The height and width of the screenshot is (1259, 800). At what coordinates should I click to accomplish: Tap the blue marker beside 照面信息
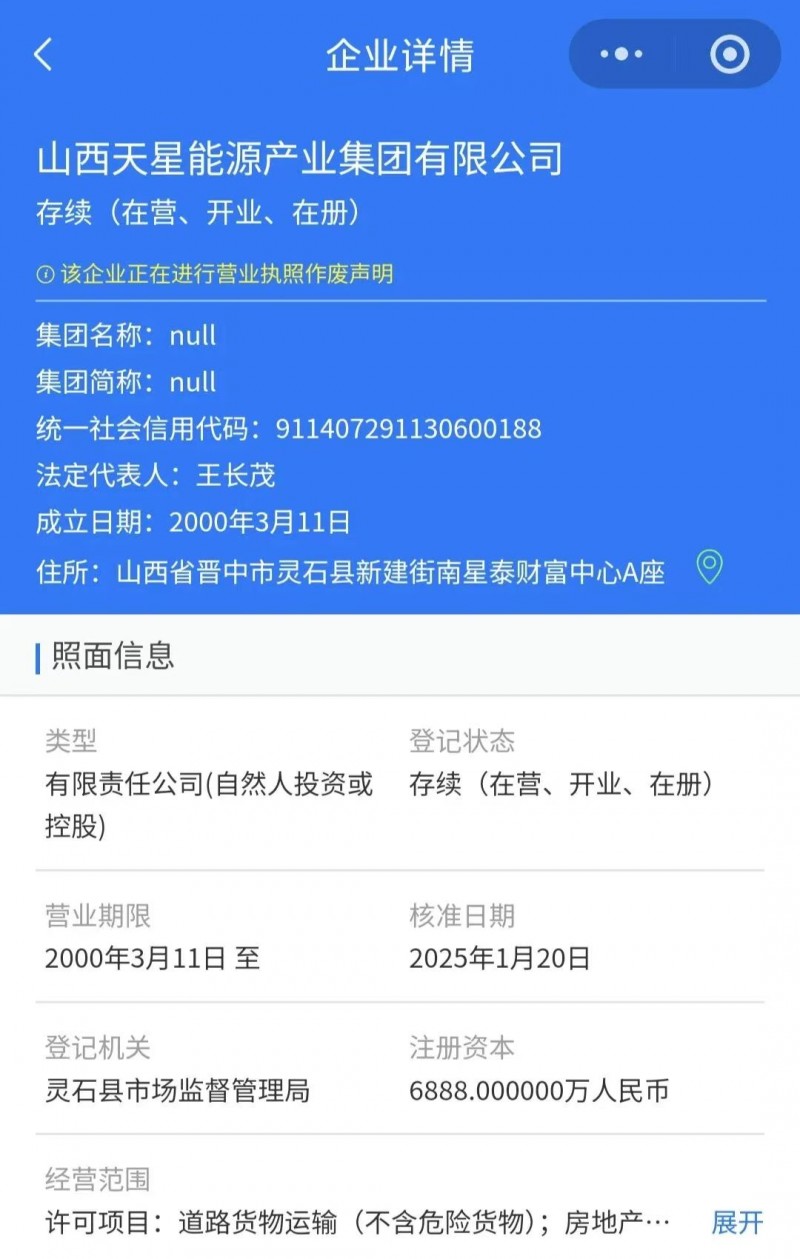[x=36, y=656]
